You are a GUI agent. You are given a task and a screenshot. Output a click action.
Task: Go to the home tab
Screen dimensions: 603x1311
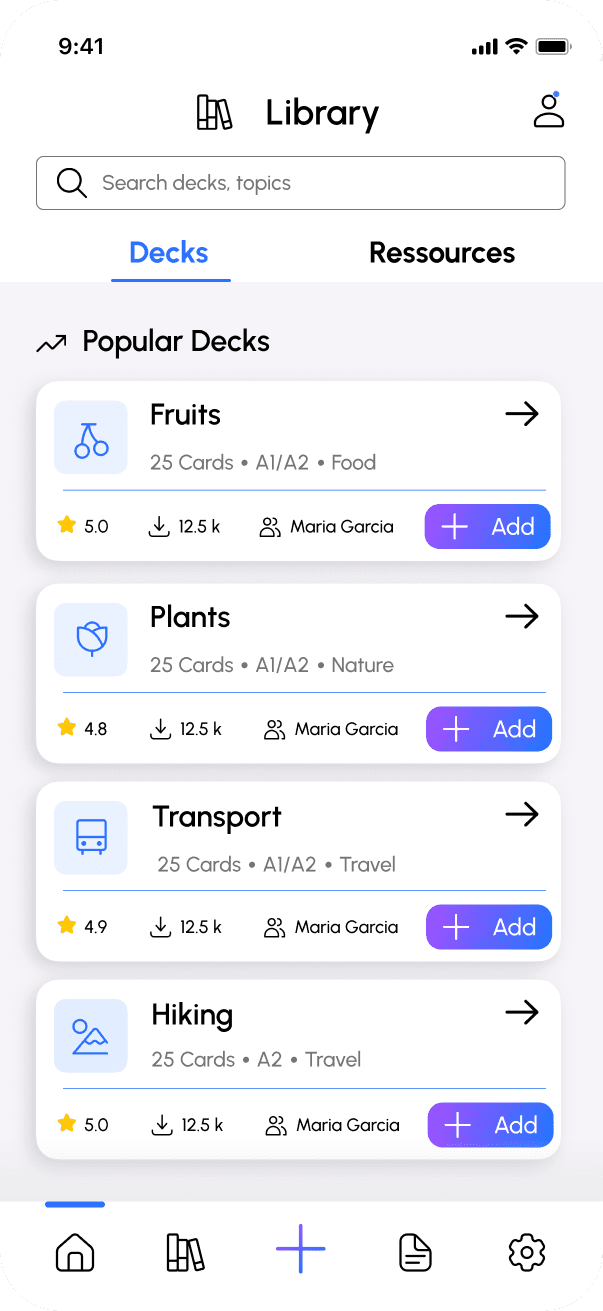(x=75, y=1252)
